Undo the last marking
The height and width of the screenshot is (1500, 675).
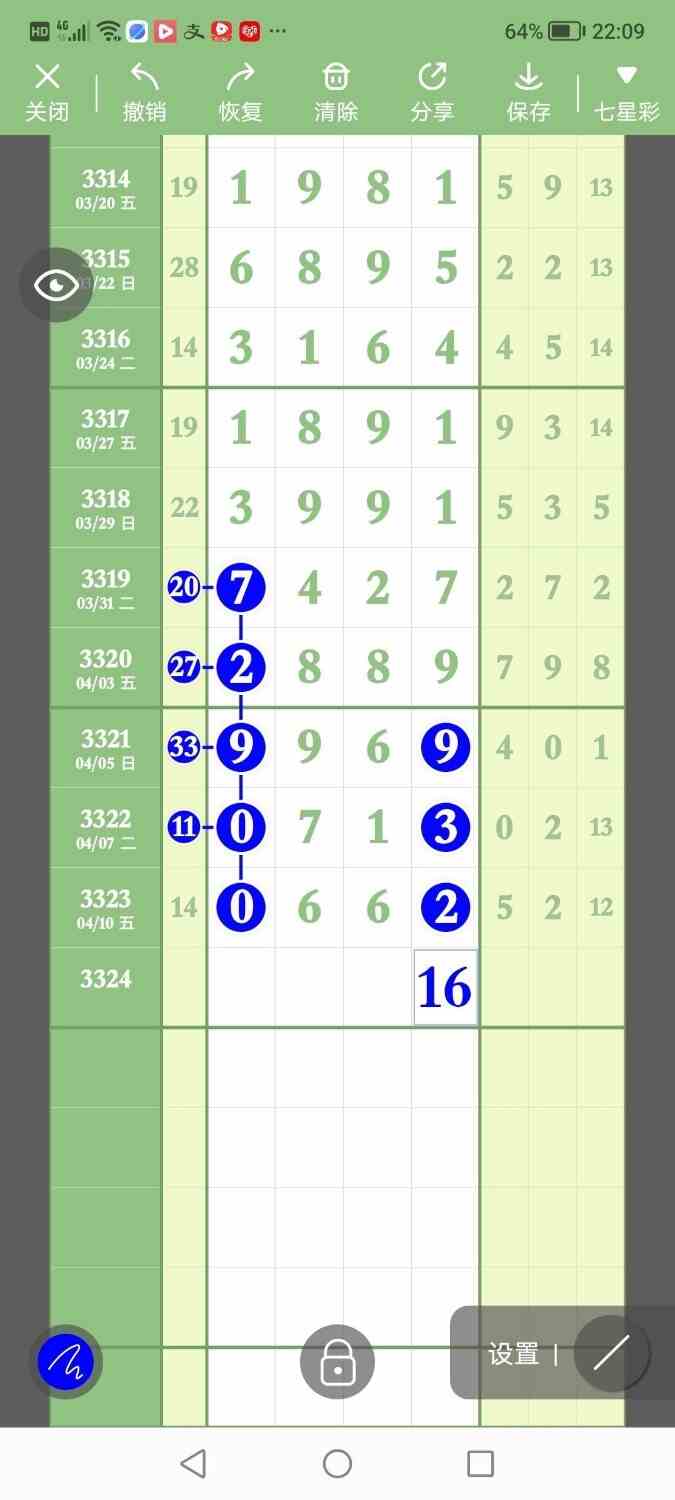click(x=144, y=92)
